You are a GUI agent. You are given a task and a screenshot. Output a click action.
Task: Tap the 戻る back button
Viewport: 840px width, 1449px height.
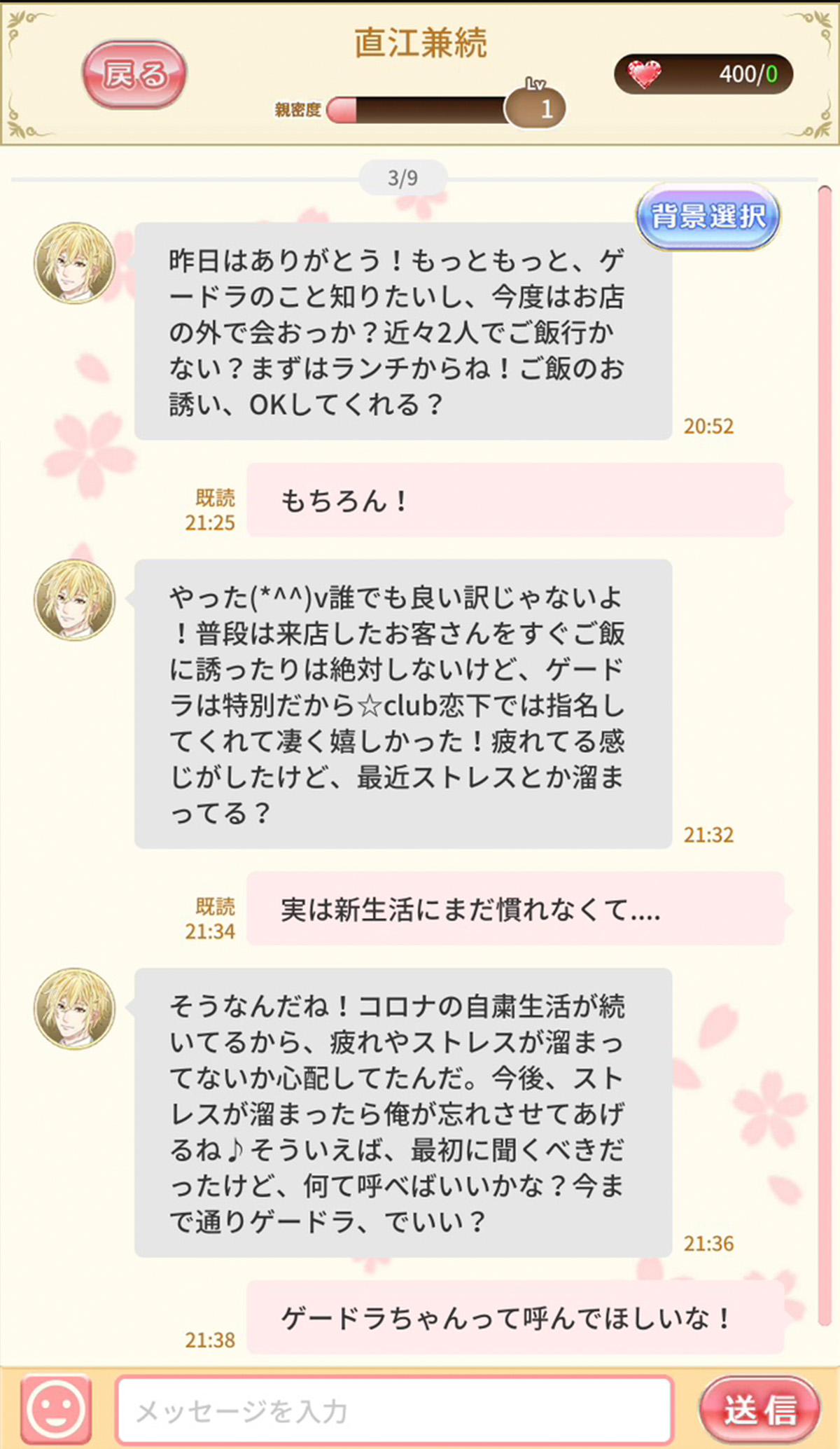(134, 75)
